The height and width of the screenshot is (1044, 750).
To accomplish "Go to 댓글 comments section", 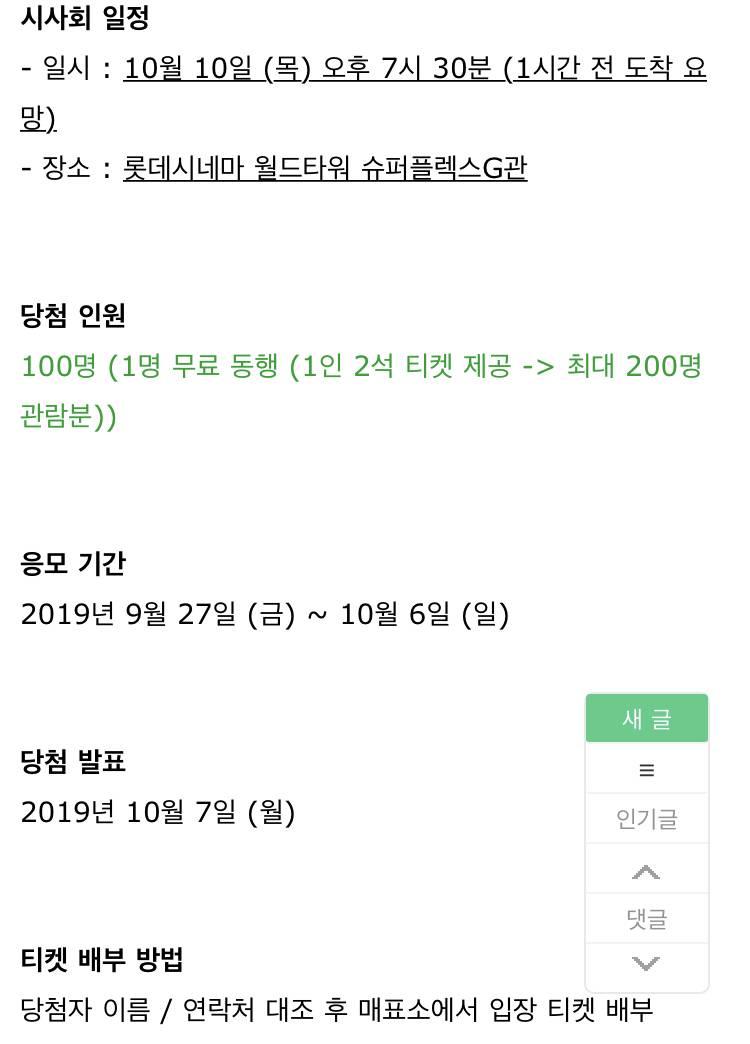I will pyautogui.click(x=646, y=918).
